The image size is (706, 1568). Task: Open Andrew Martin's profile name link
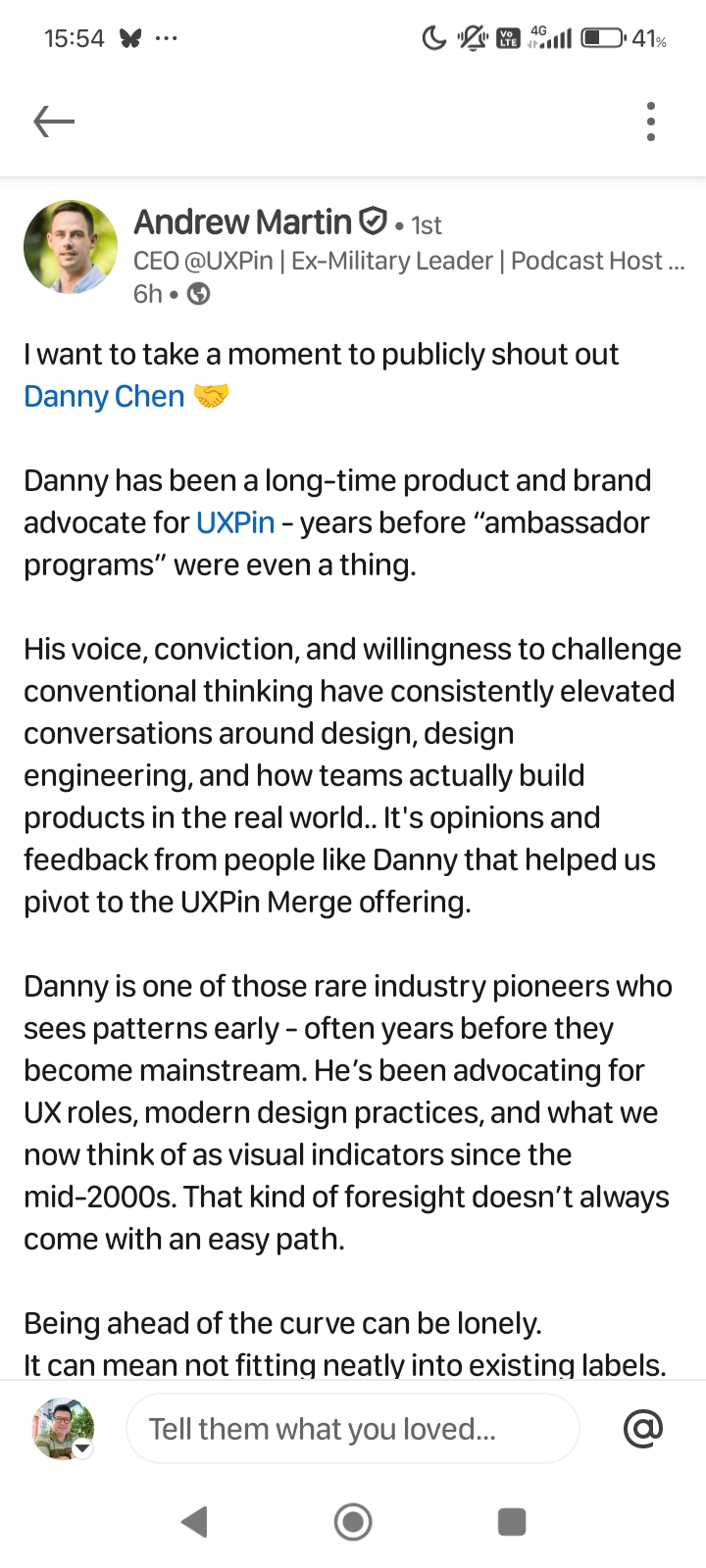coord(242,222)
